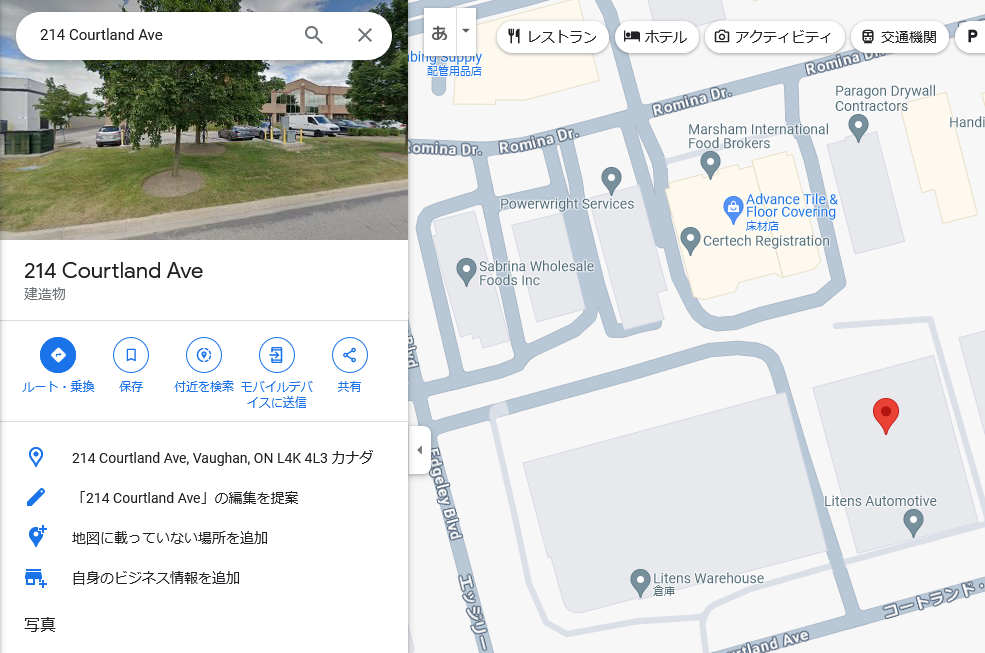Open the Litens Warehouse map pin
Screen dimensions: 985x653
click(x=640, y=583)
